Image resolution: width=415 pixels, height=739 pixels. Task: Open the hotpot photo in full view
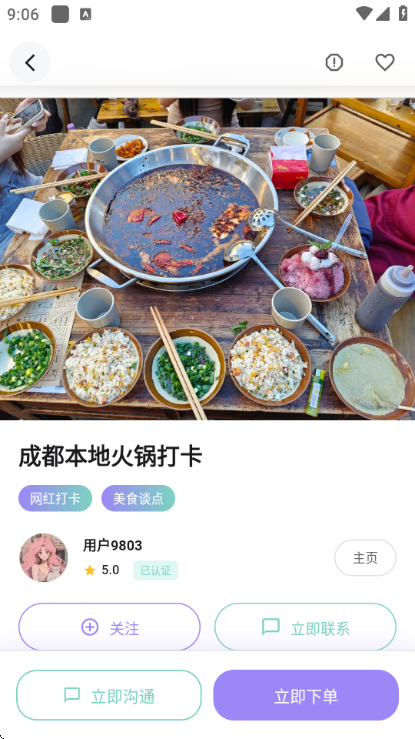pyautogui.click(x=207, y=259)
